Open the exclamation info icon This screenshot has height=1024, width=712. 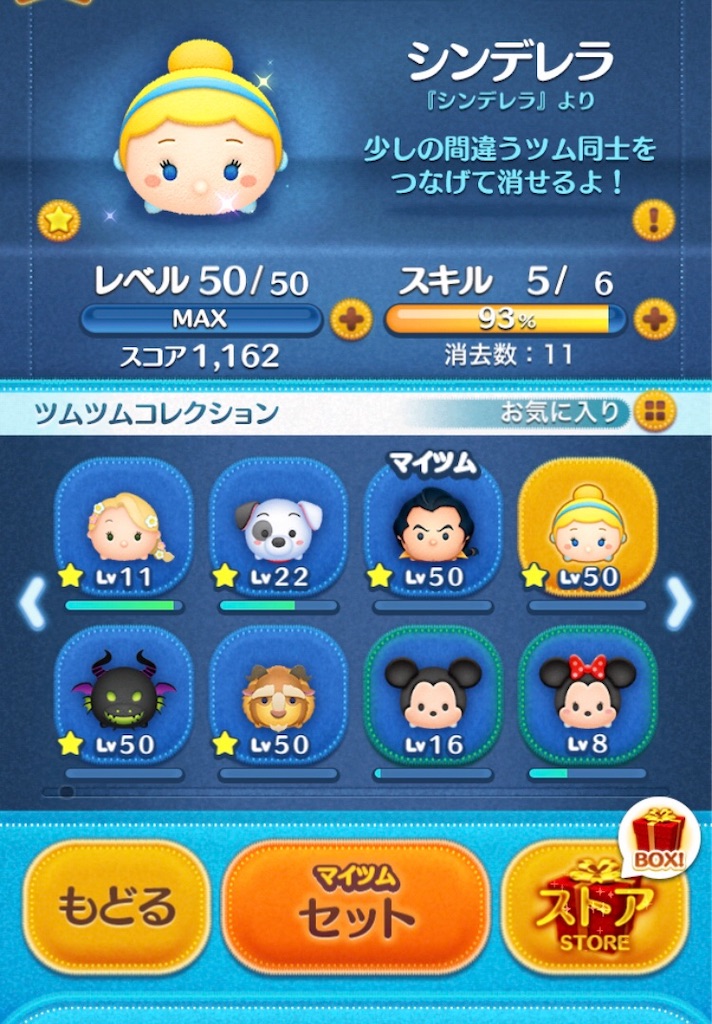coord(654,221)
